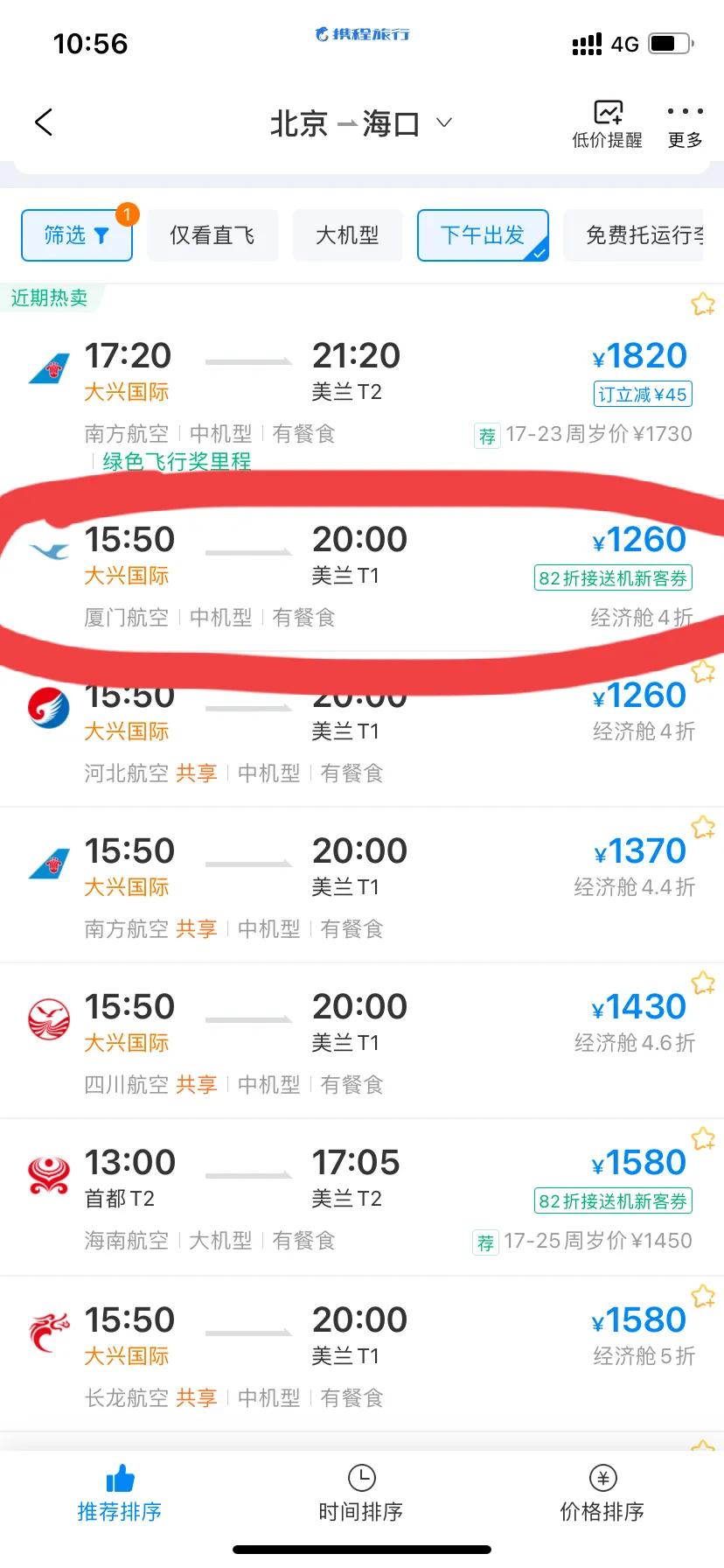Image resolution: width=724 pixels, height=1568 pixels.
Task: Tap the Sichuan Airlines logo icon
Action: pyautogui.click(x=48, y=1019)
